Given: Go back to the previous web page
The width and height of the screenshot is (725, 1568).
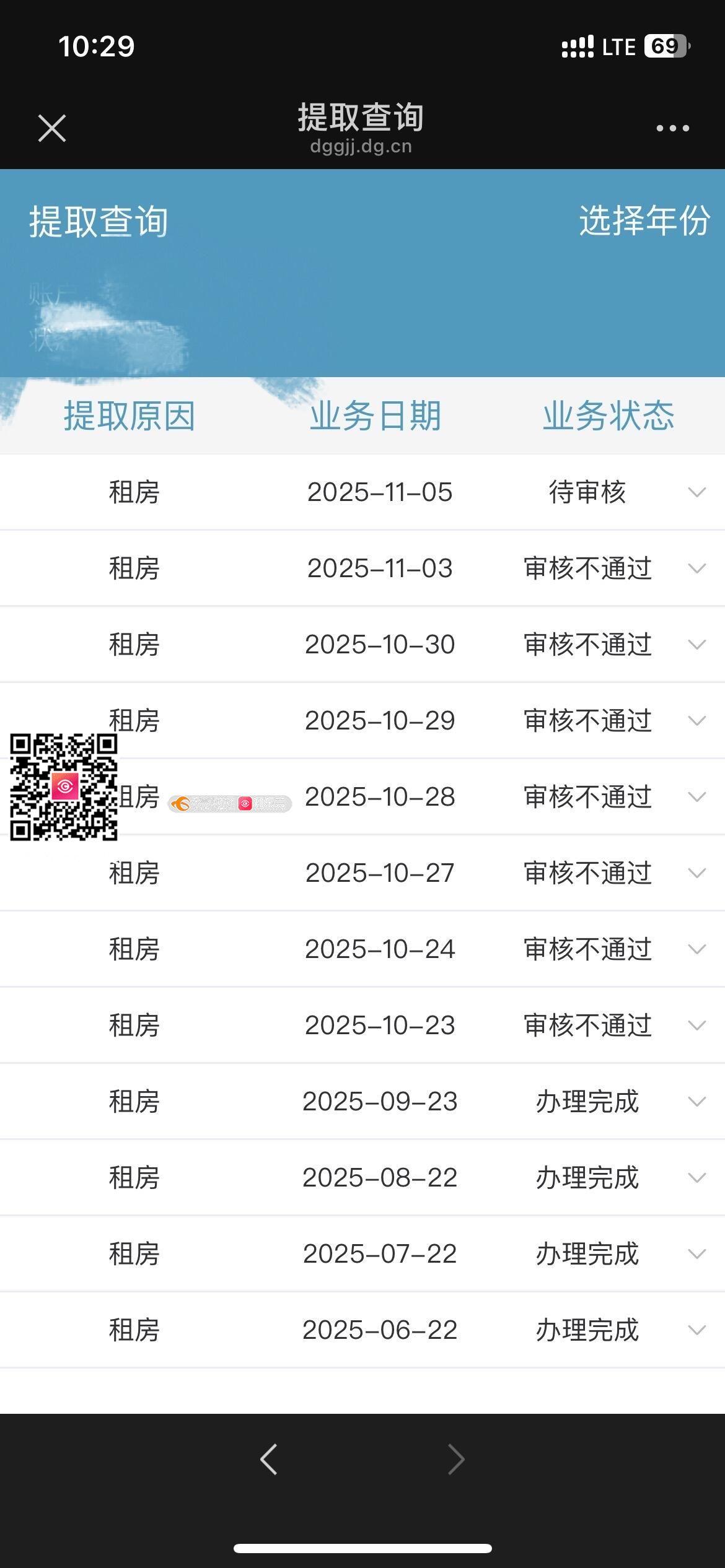Looking at the screenshot, I should click(x=269, y=1460).
